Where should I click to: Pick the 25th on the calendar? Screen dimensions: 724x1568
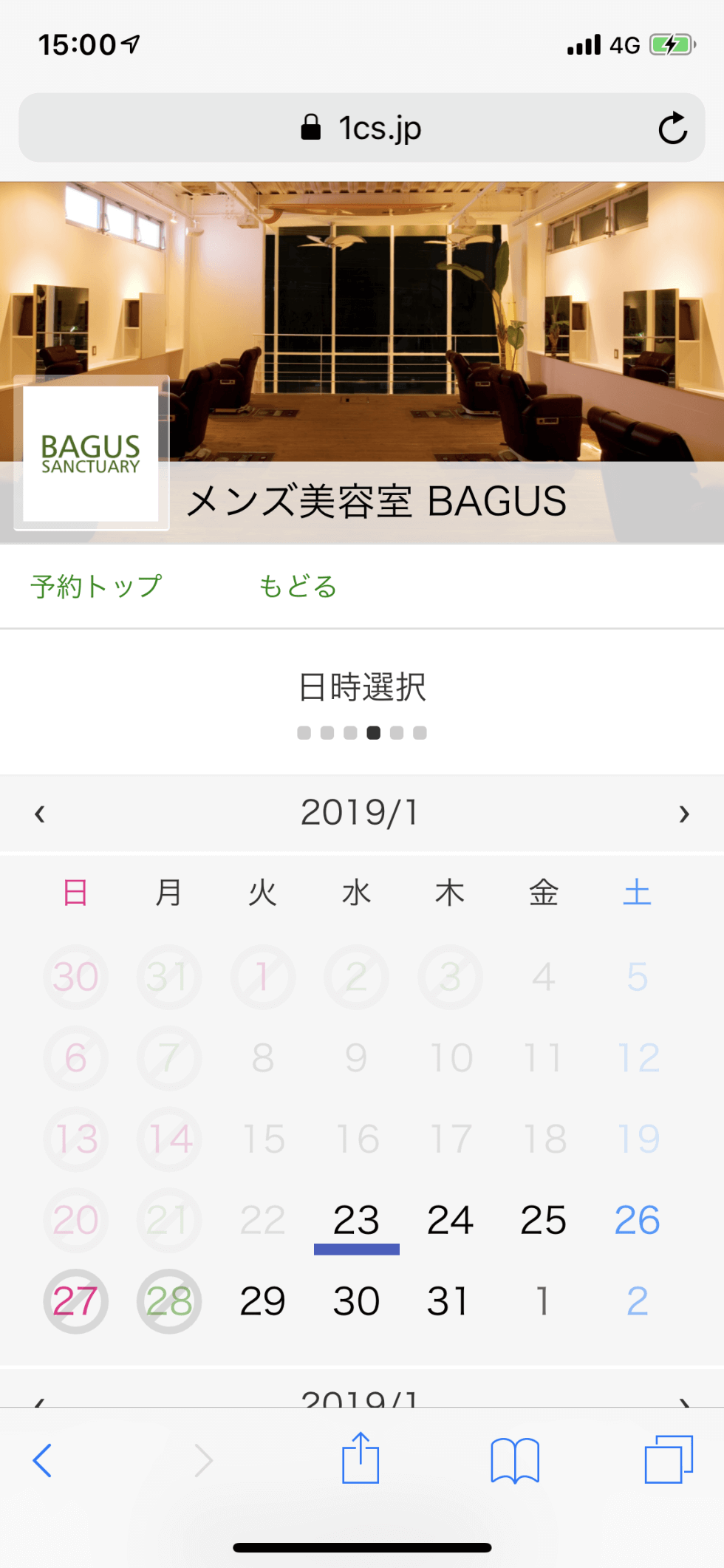coord(544,1220)
